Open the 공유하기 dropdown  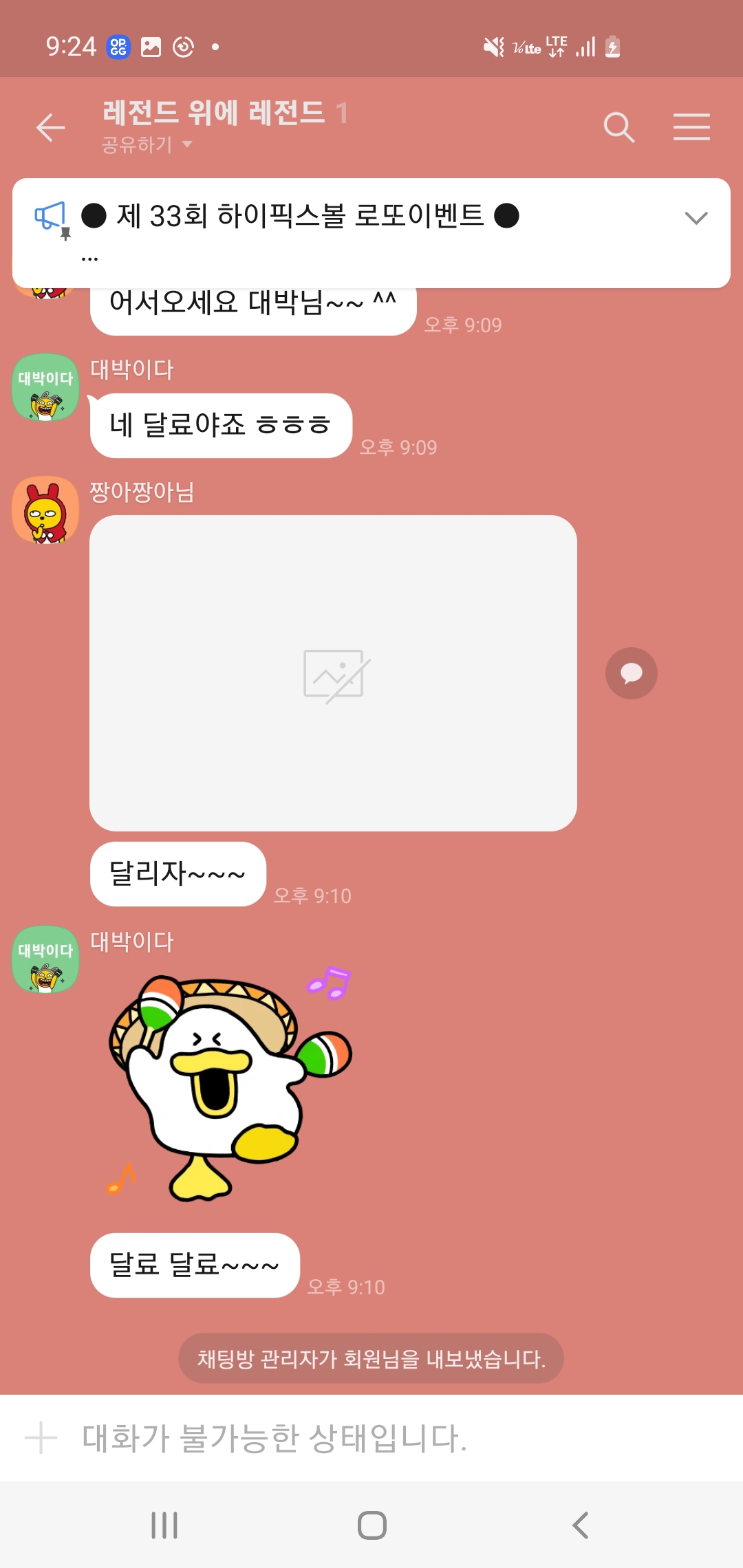(147, 145)
